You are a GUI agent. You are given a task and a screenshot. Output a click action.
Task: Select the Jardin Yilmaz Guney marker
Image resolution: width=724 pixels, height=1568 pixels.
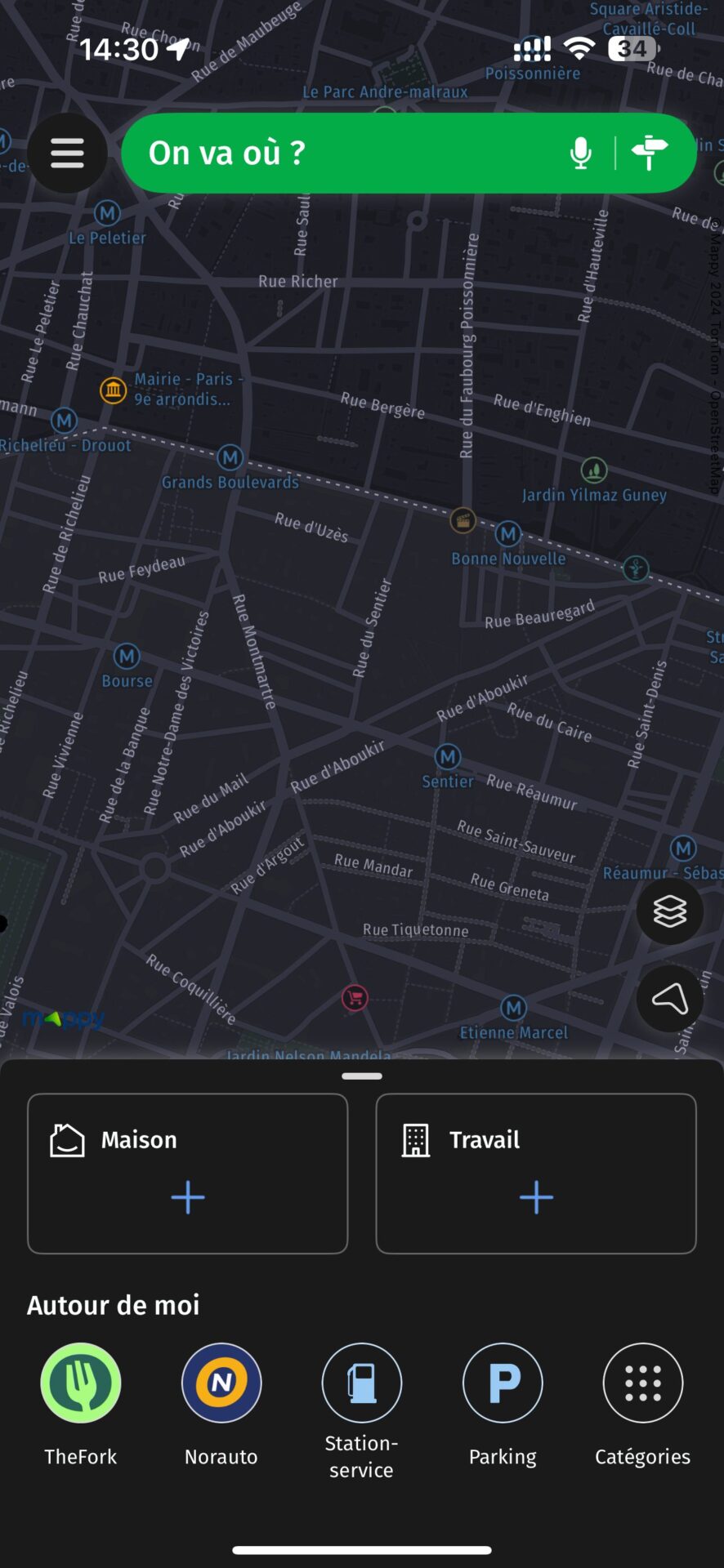click(594, 470)
